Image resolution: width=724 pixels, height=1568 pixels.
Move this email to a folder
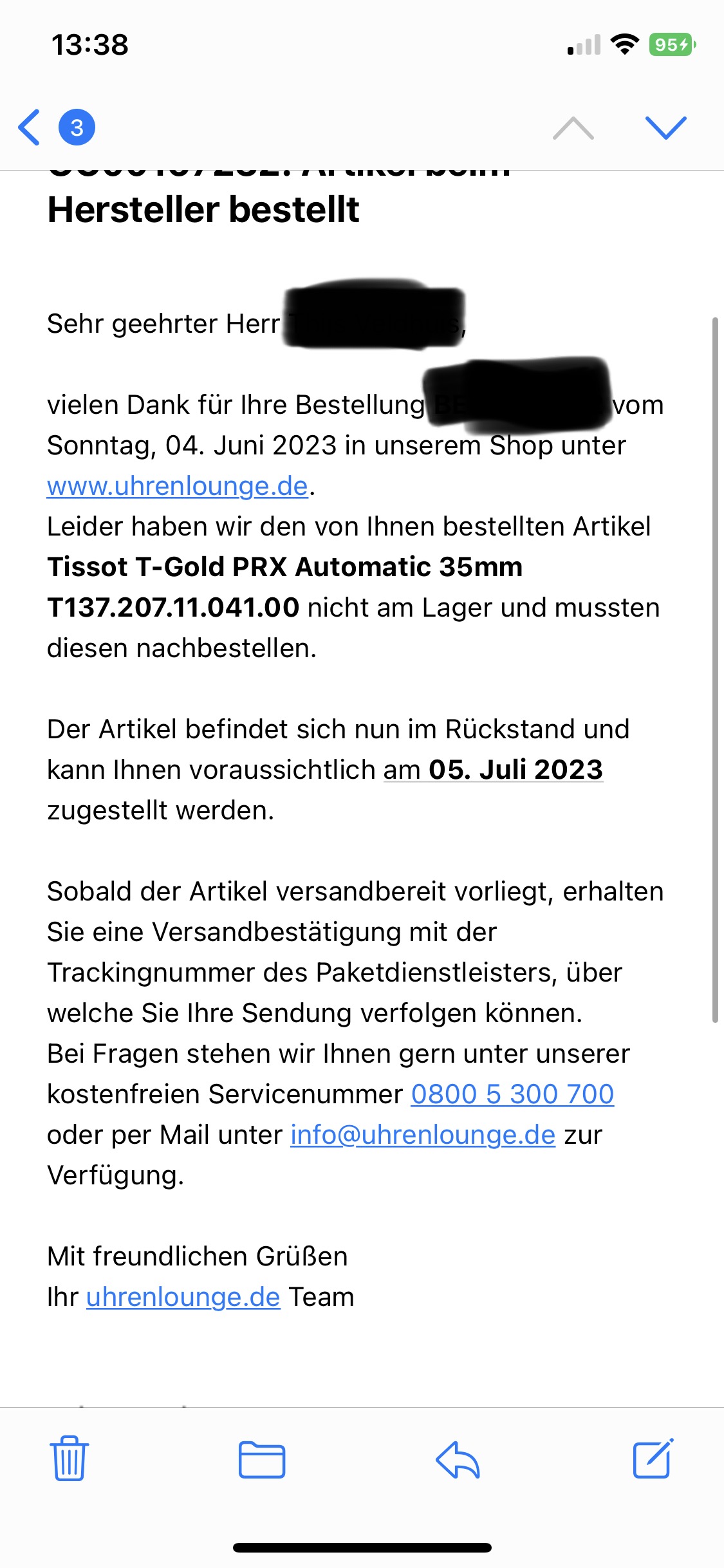tap(262, 1459)
